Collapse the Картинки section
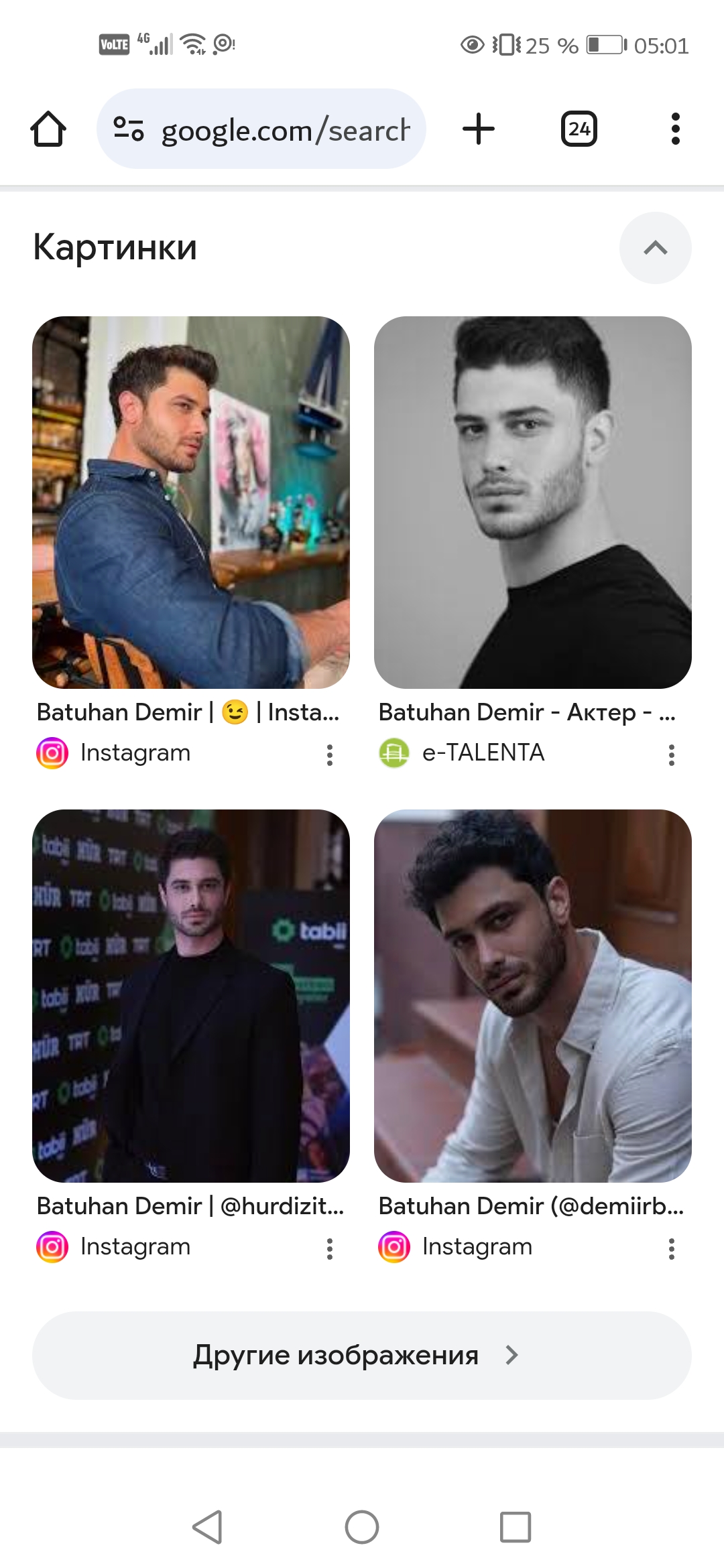The image size is (724, 1568). pos(655,248)
